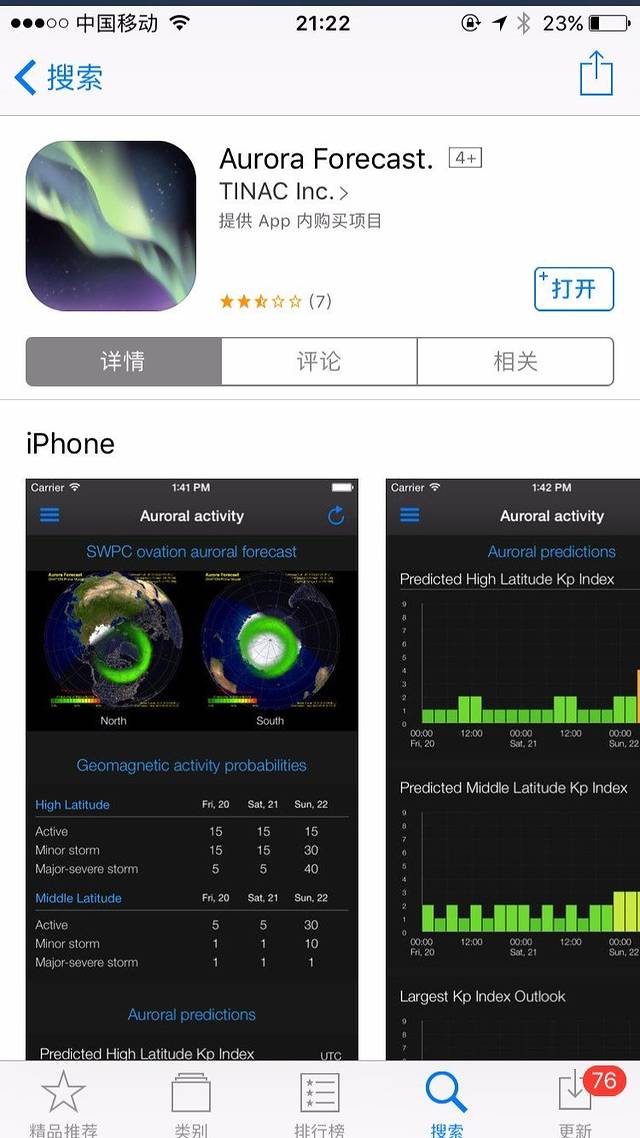The width and height of the screenshot is (640, 1138).
Task: Select the 详情 segment
Action: click(x=123, y=361)
